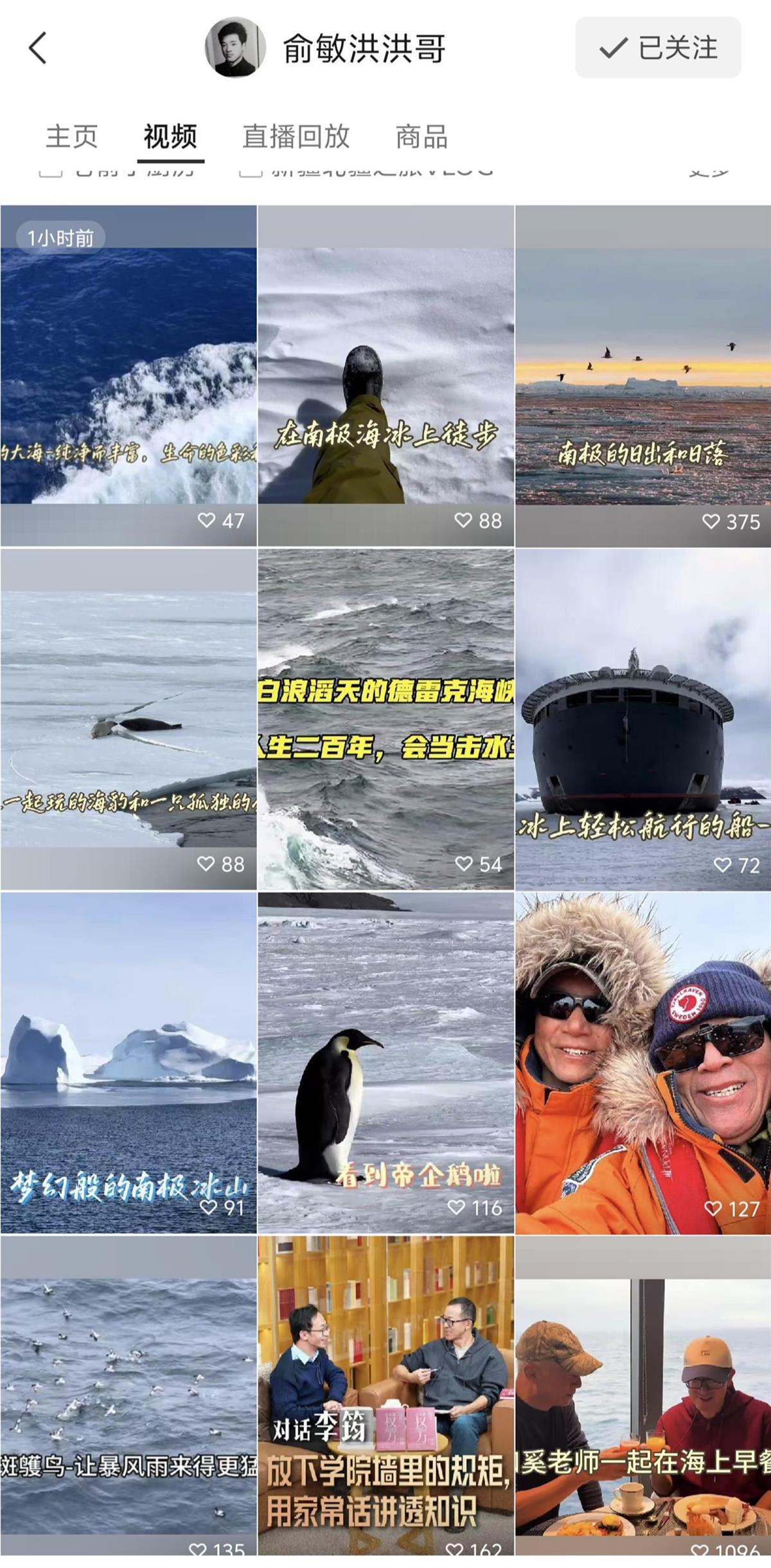
Task: Open the 直播回放 tab
Action: click(x=296, y=137)
